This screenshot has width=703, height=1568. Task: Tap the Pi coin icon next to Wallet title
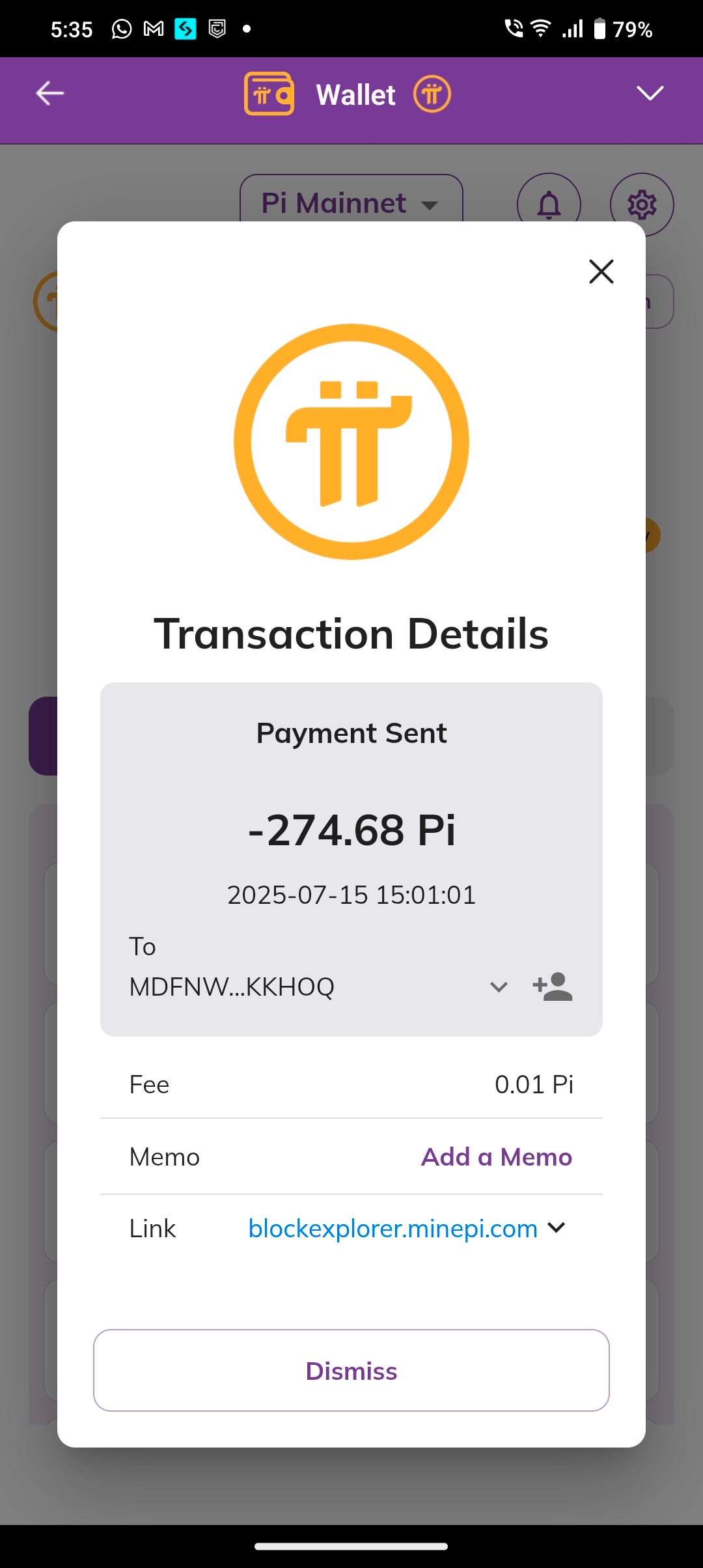click(x=433, y=94)
